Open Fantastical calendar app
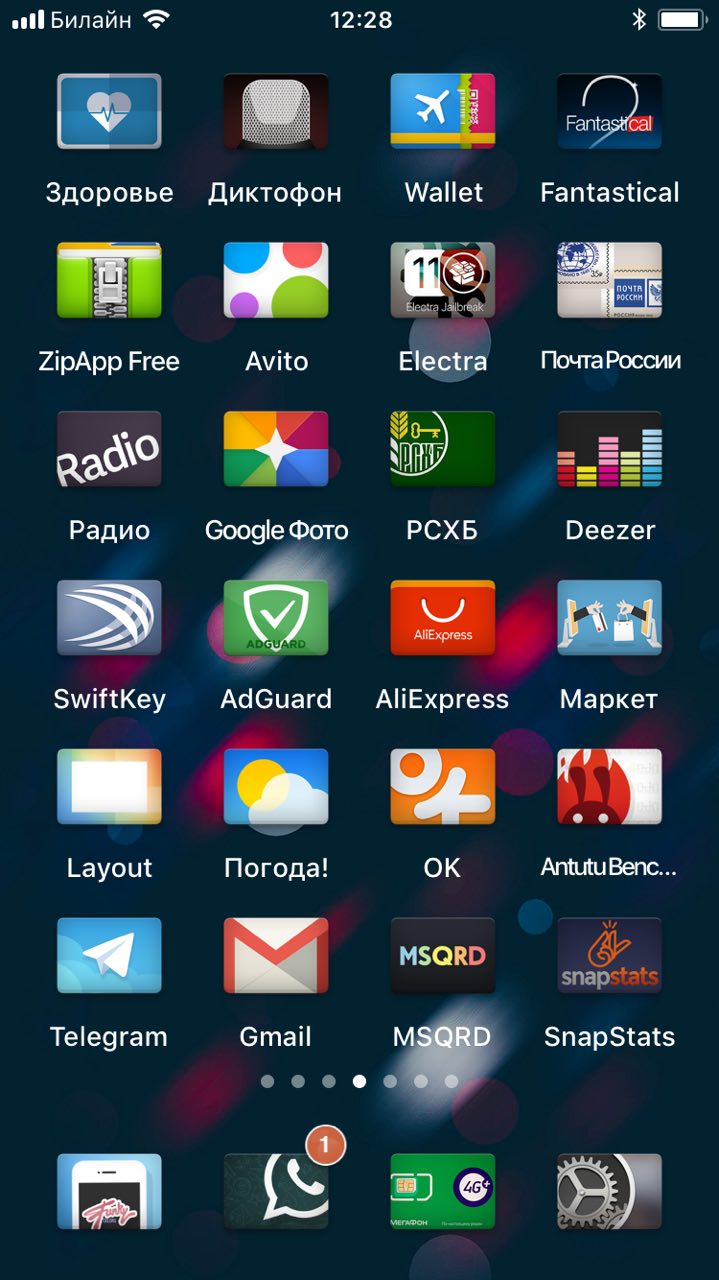Image resolution: width=719 pixels, height=1280 pixels. pos(609,112)
